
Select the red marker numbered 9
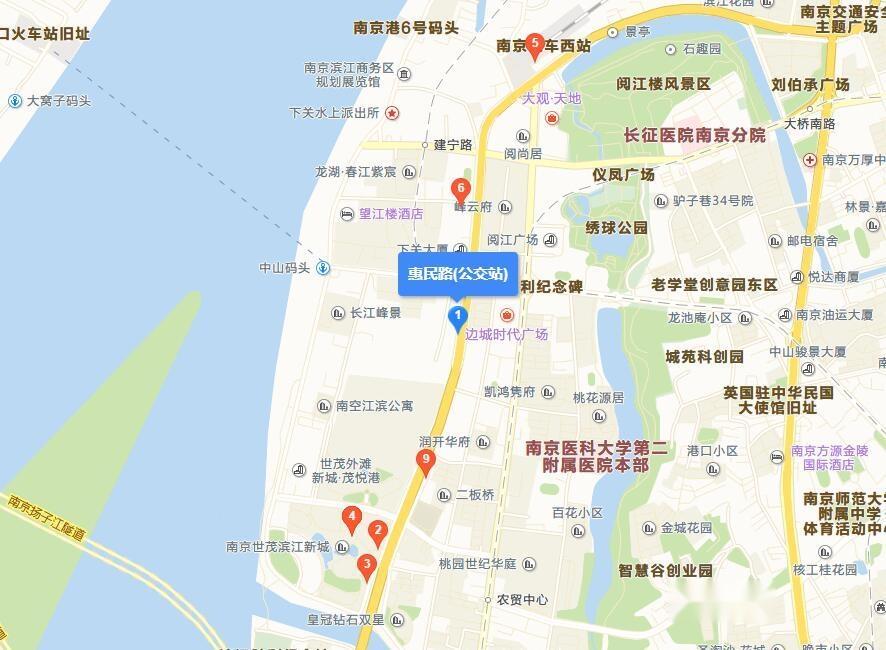point(426,461)
